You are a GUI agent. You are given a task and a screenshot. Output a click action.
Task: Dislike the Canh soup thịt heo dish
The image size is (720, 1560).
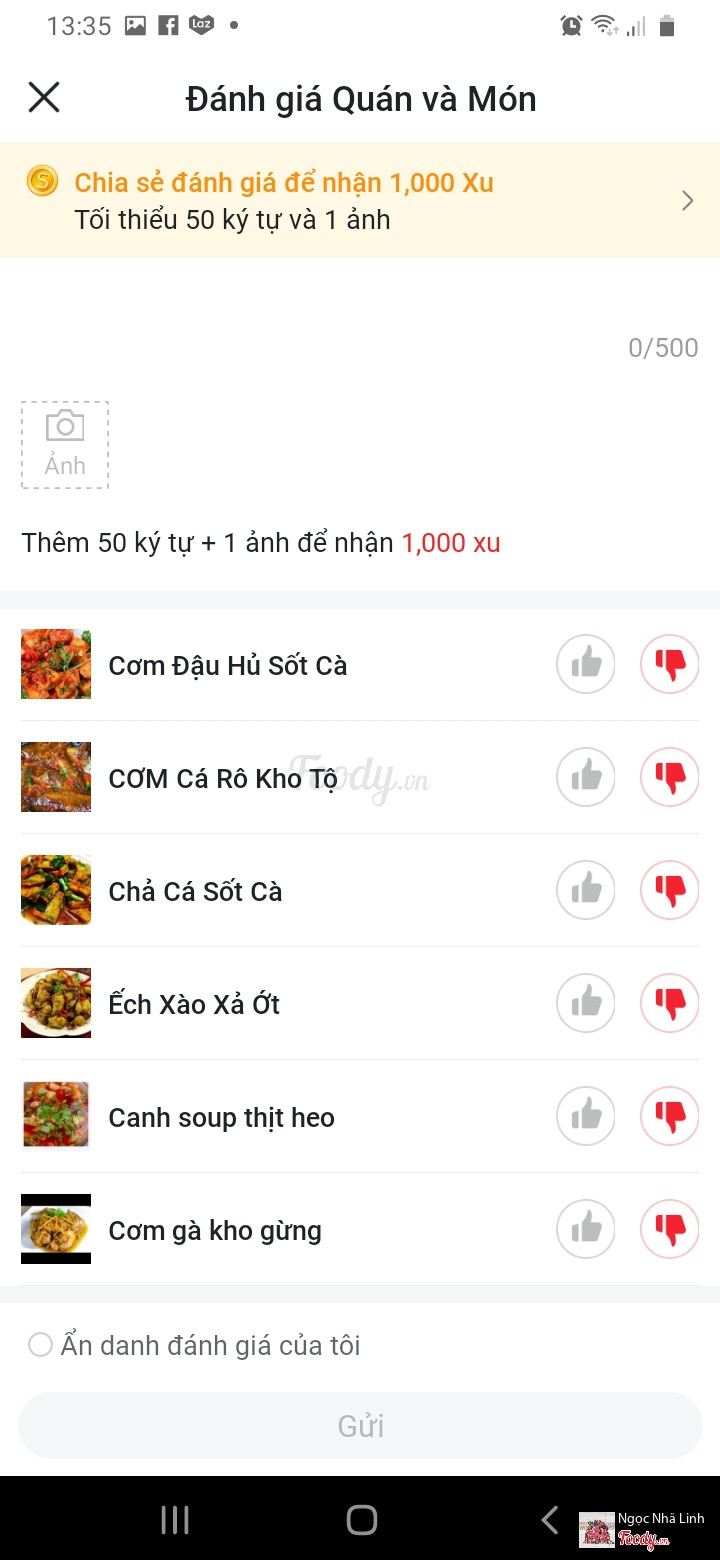pos(670,1116)
